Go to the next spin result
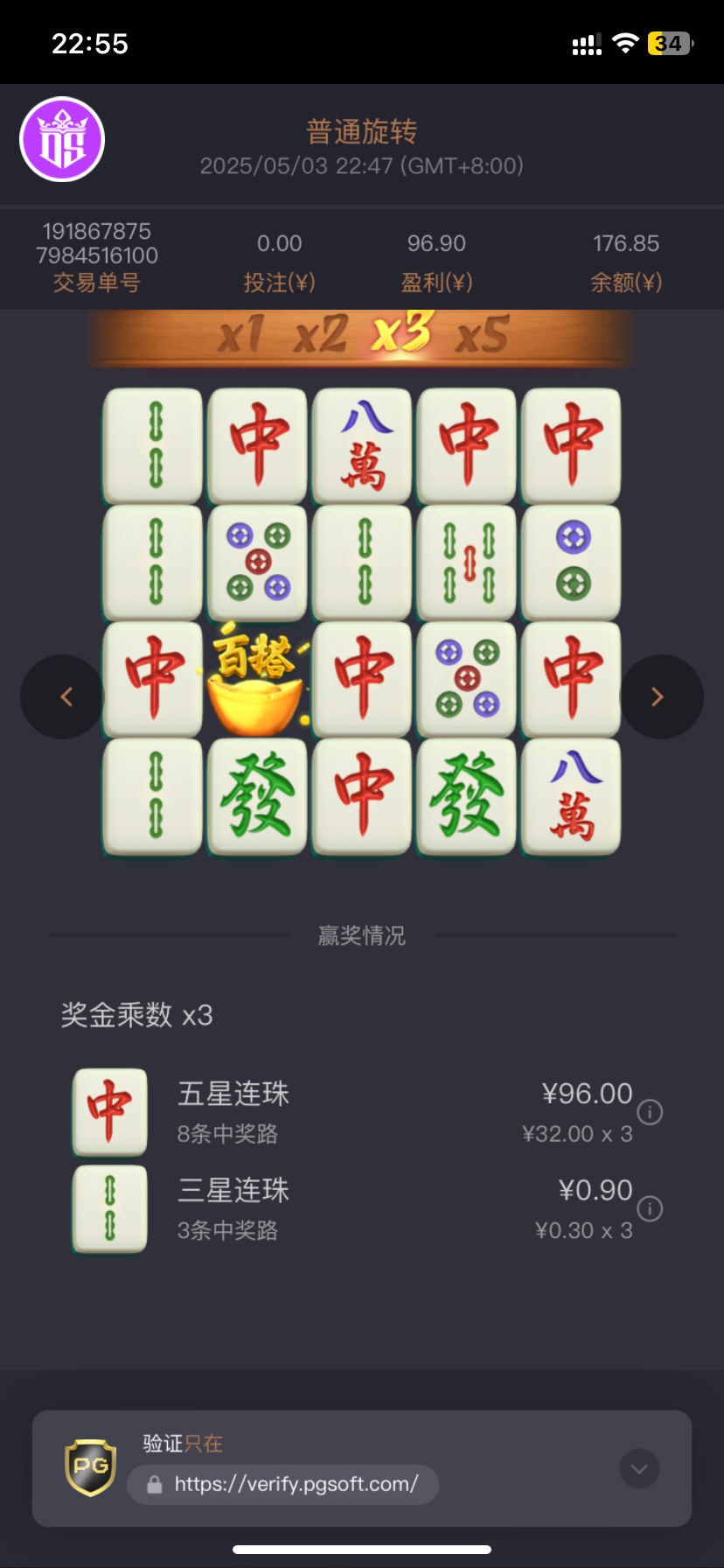This screenshot has height=1568, width=724. click(x=660, y=696)
